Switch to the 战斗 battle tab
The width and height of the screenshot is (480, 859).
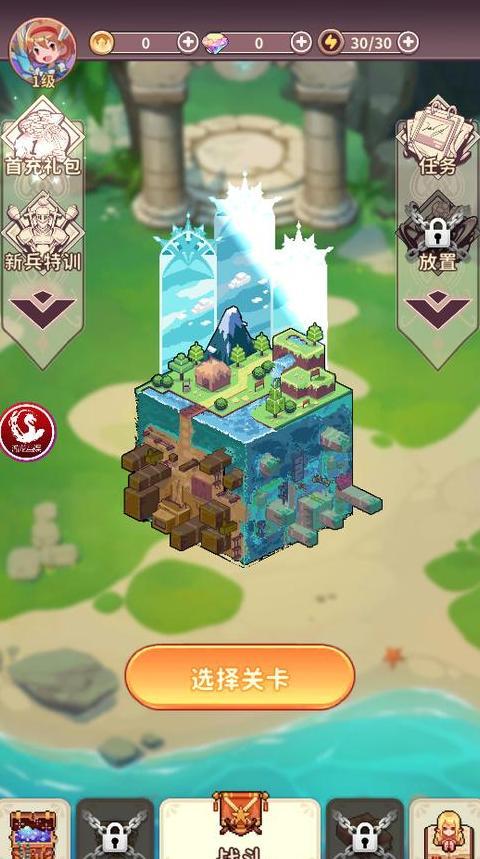point(240,826)
